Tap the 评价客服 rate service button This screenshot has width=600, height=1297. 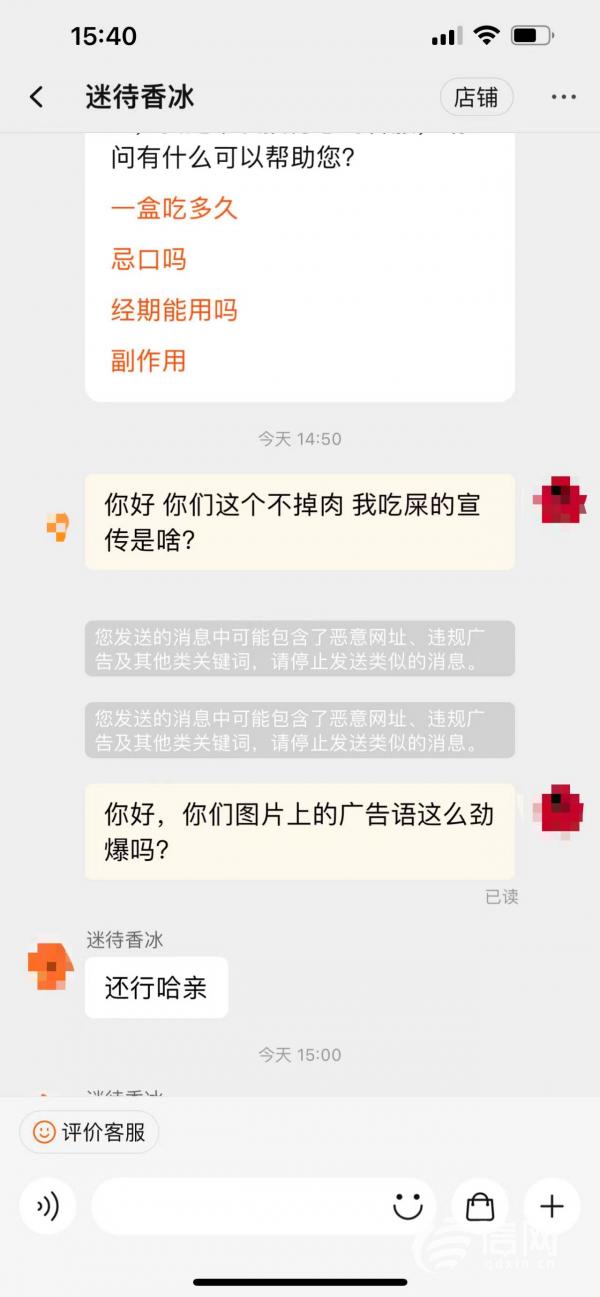click(89, 1132)
